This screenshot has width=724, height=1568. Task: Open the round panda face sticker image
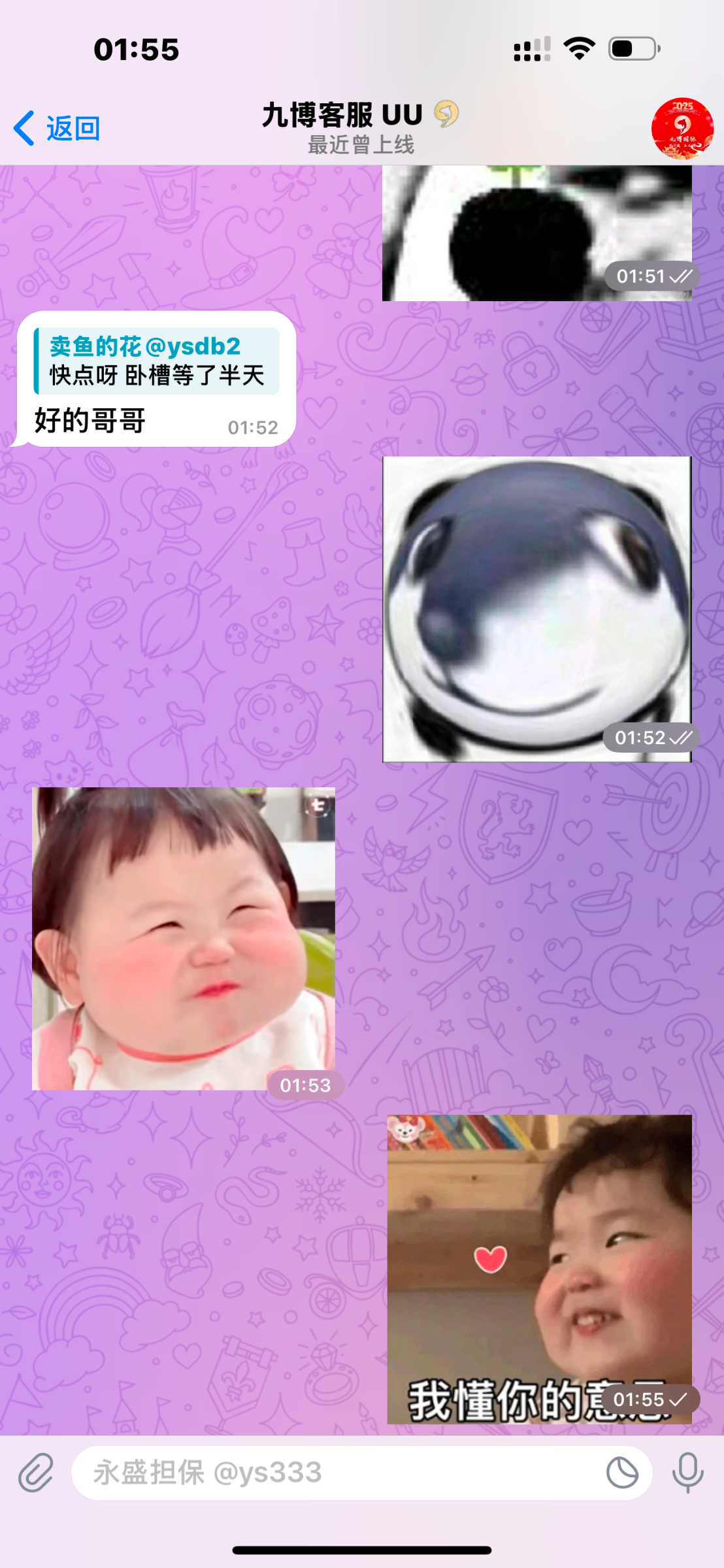(x=536, y=609)
